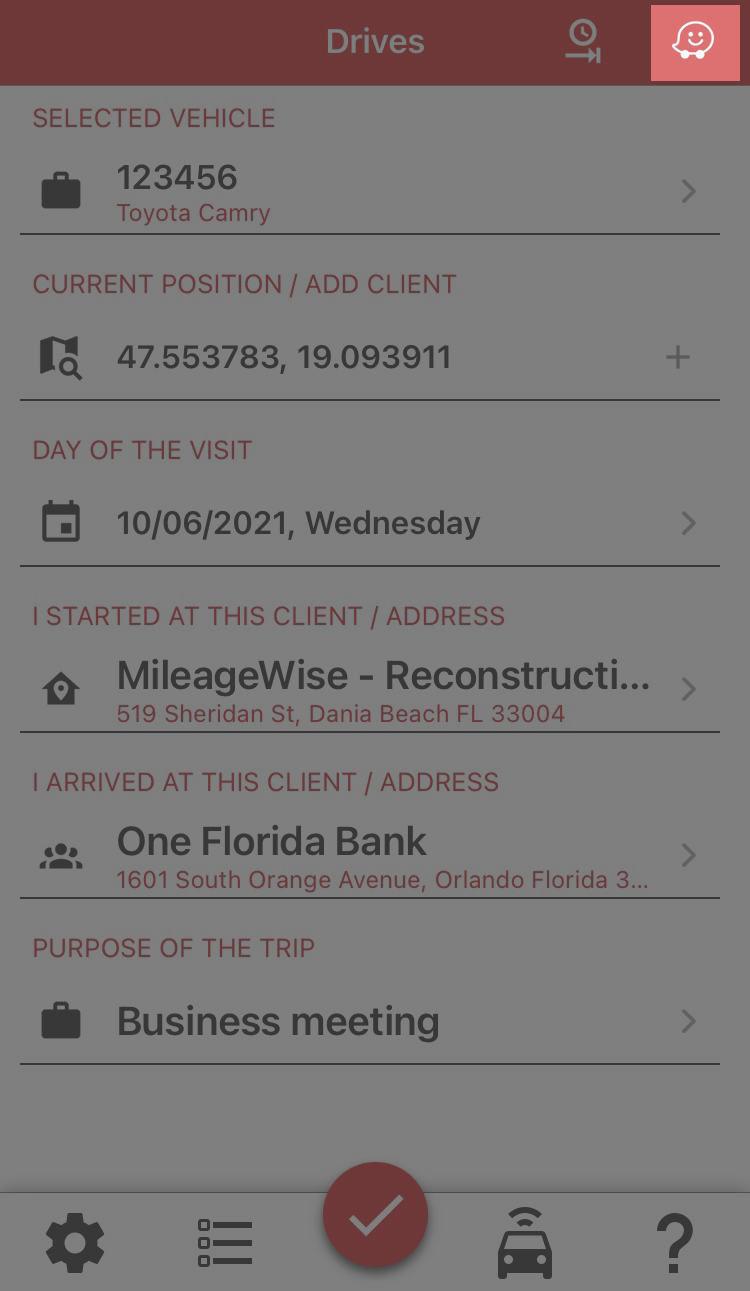
Task: Select the MileageWise starting address row
Action: [x=375, y=688]
